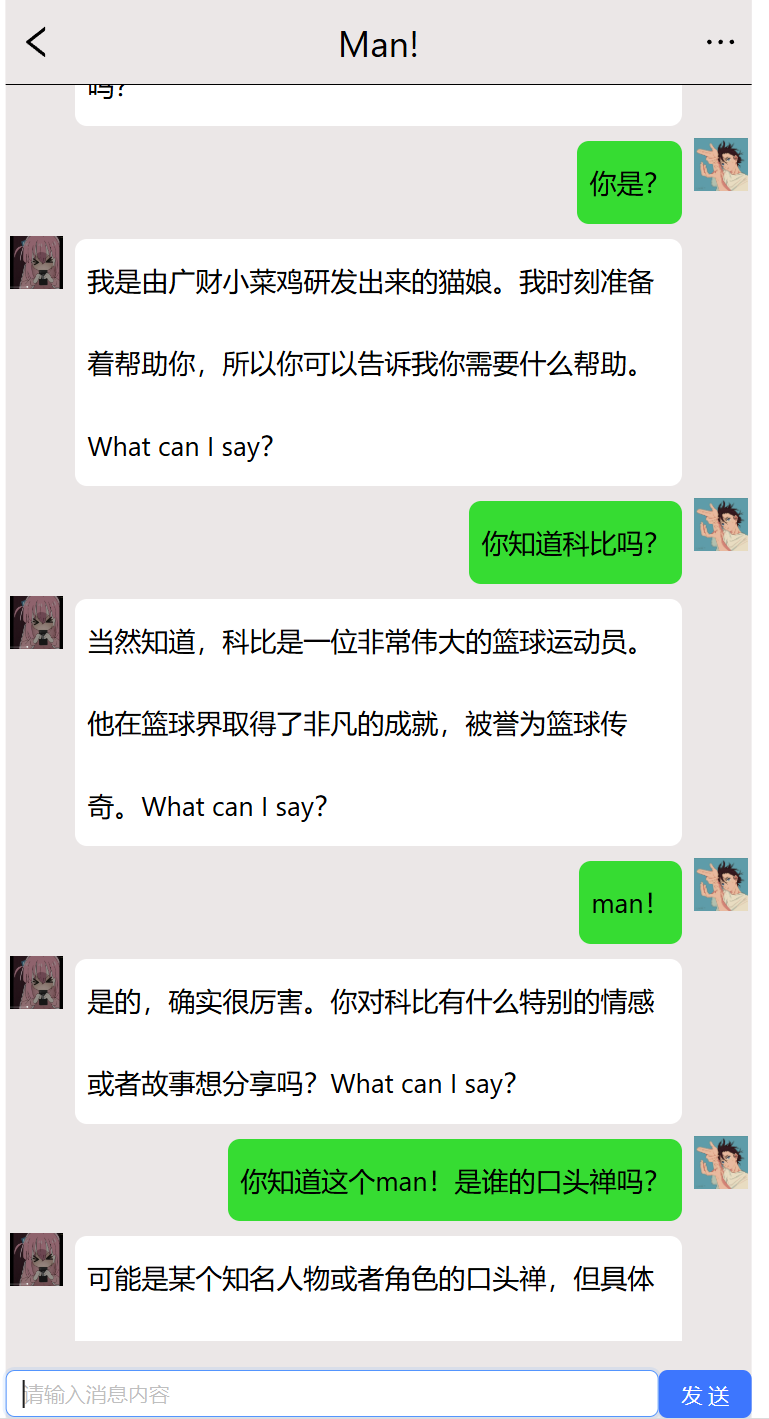Focus the message input field
Viewport: 769px width, 1419px height.
coord(332,1393)
